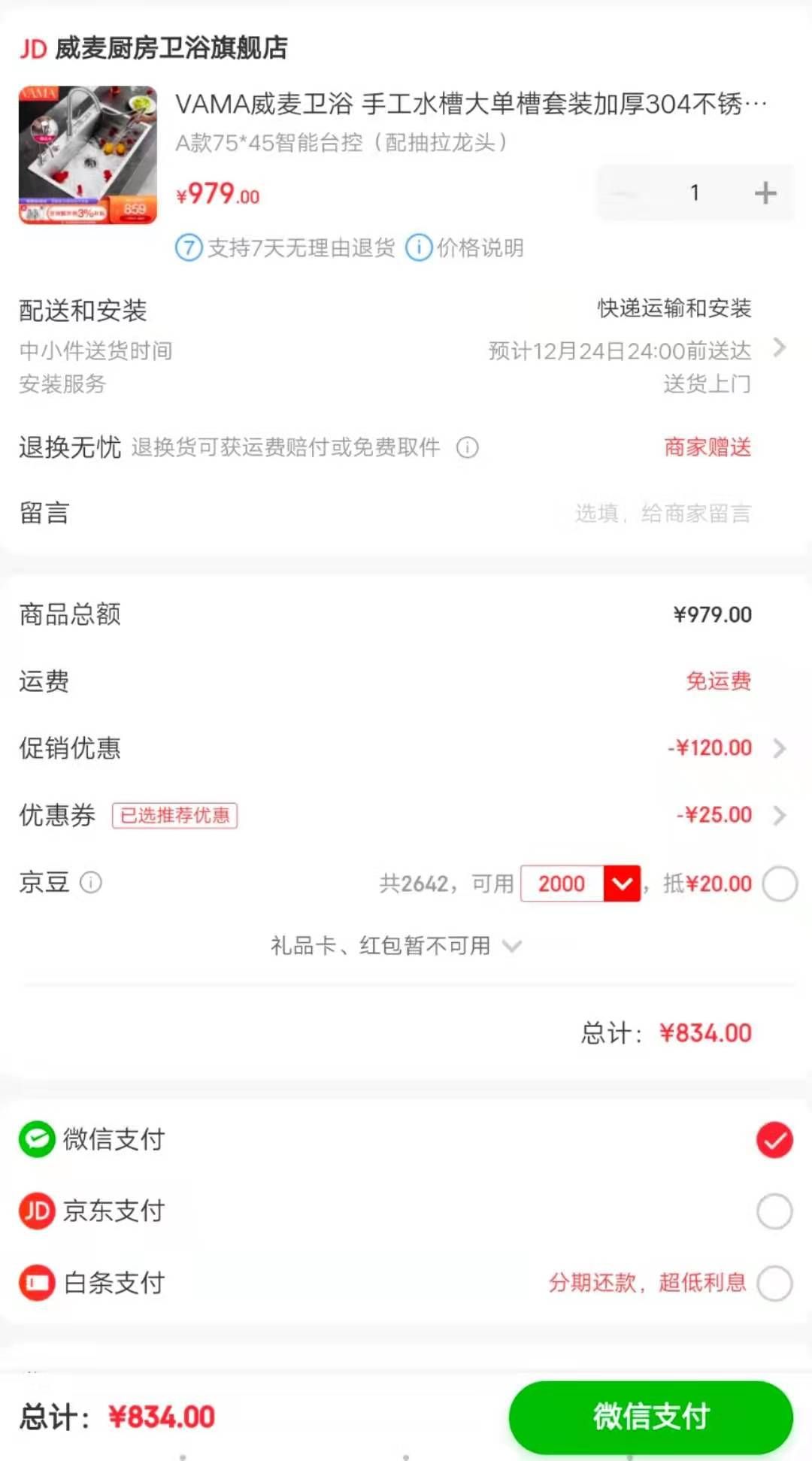Click the 7天无理由退货 badge icon

186,249
